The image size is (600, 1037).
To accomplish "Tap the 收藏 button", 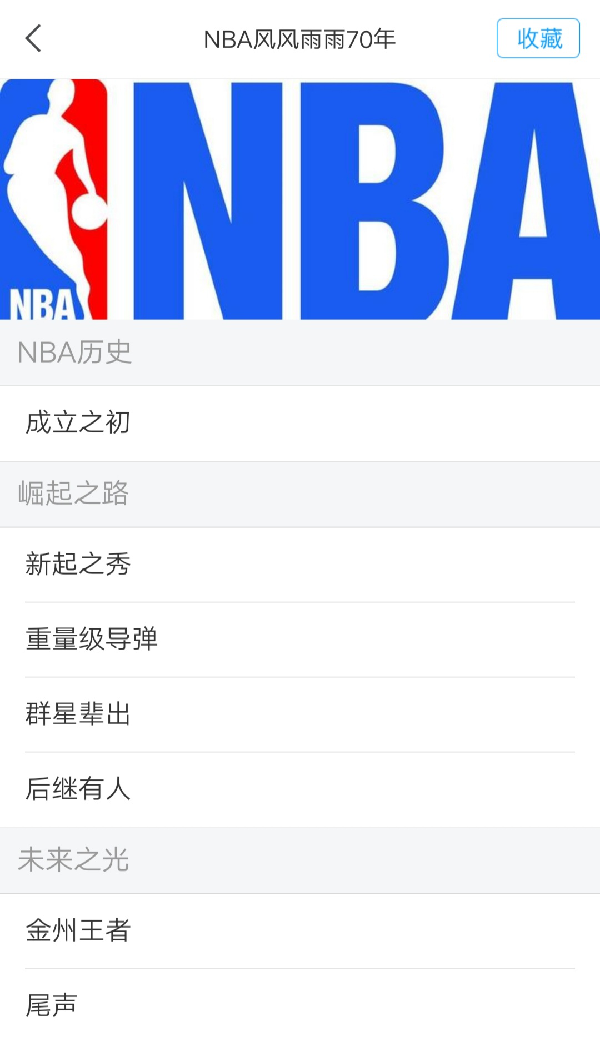I will click(x=538, y=39).
